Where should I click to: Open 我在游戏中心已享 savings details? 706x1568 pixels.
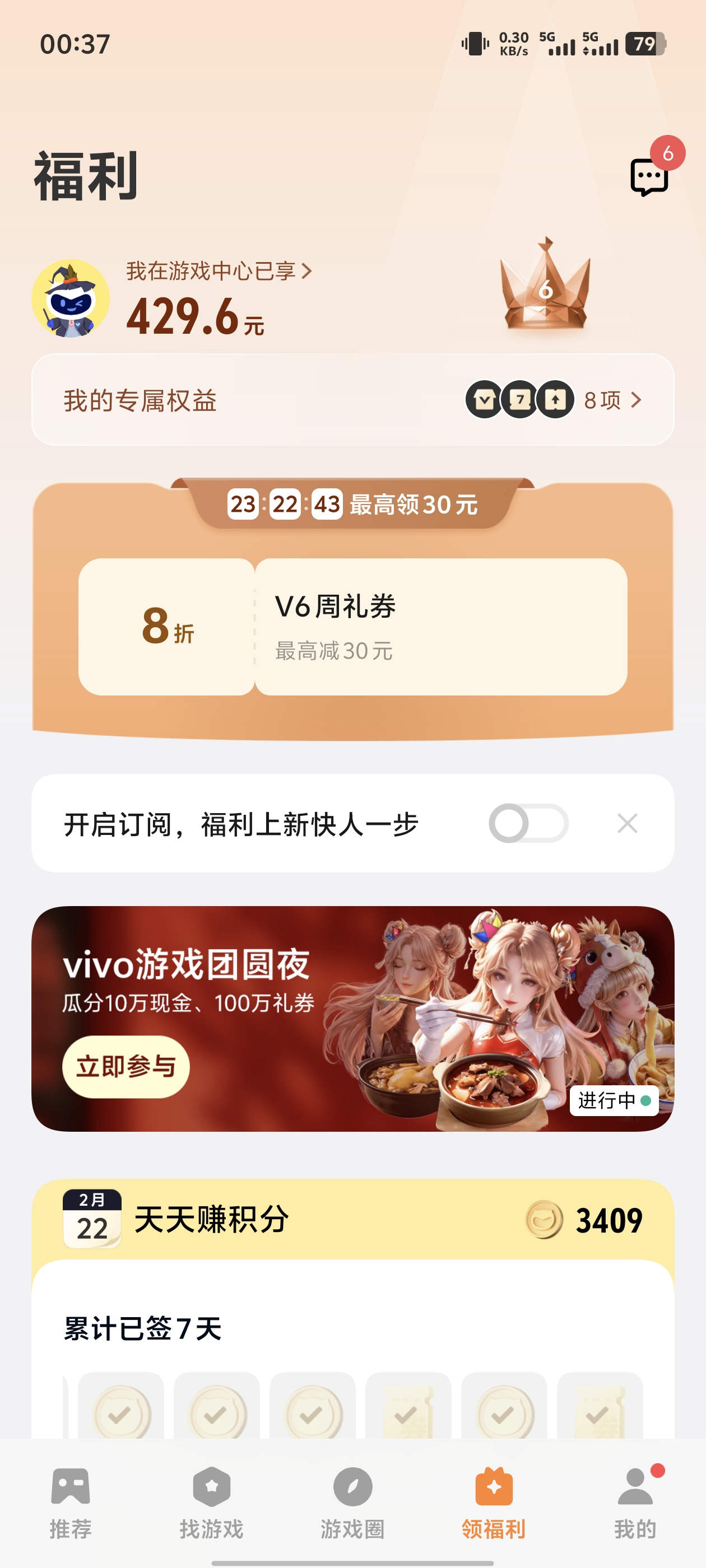tap(219, 271)
